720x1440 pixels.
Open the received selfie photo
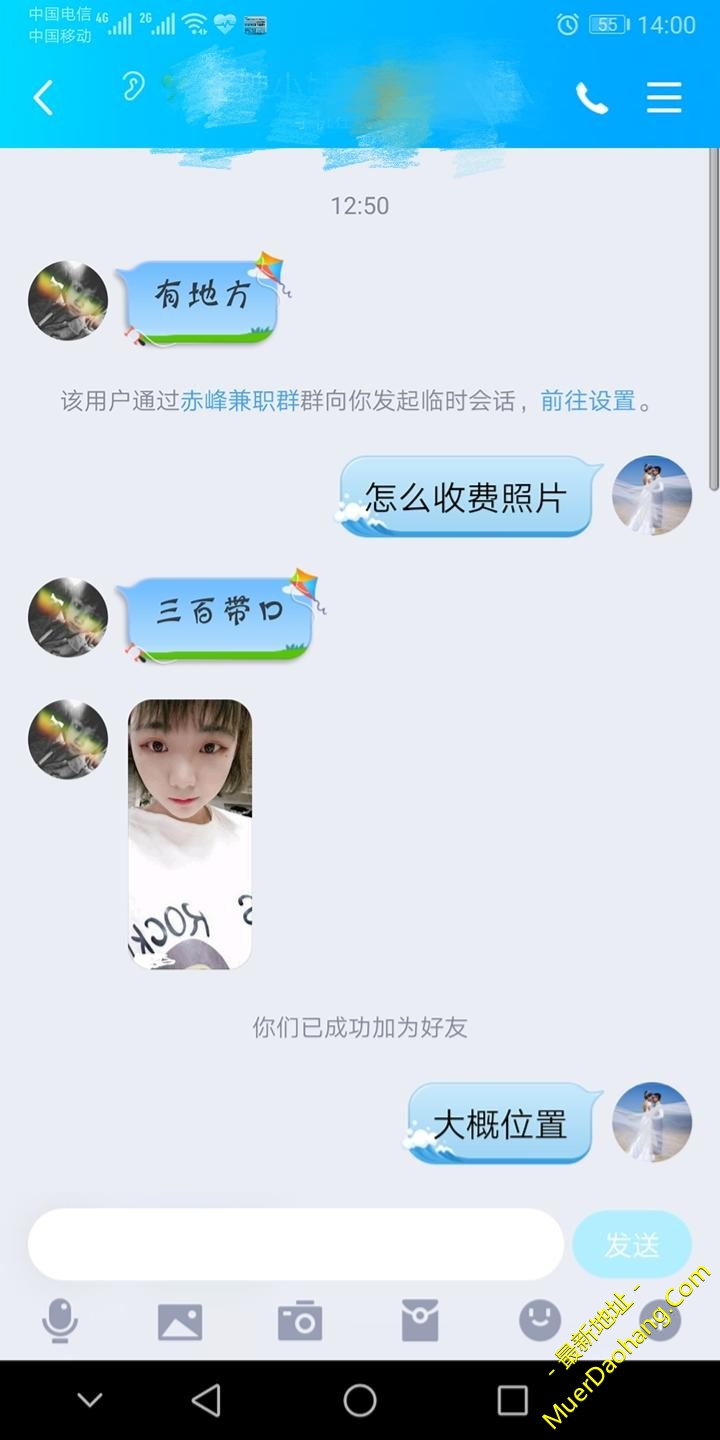pyautogui.click(x=190, y=834)
